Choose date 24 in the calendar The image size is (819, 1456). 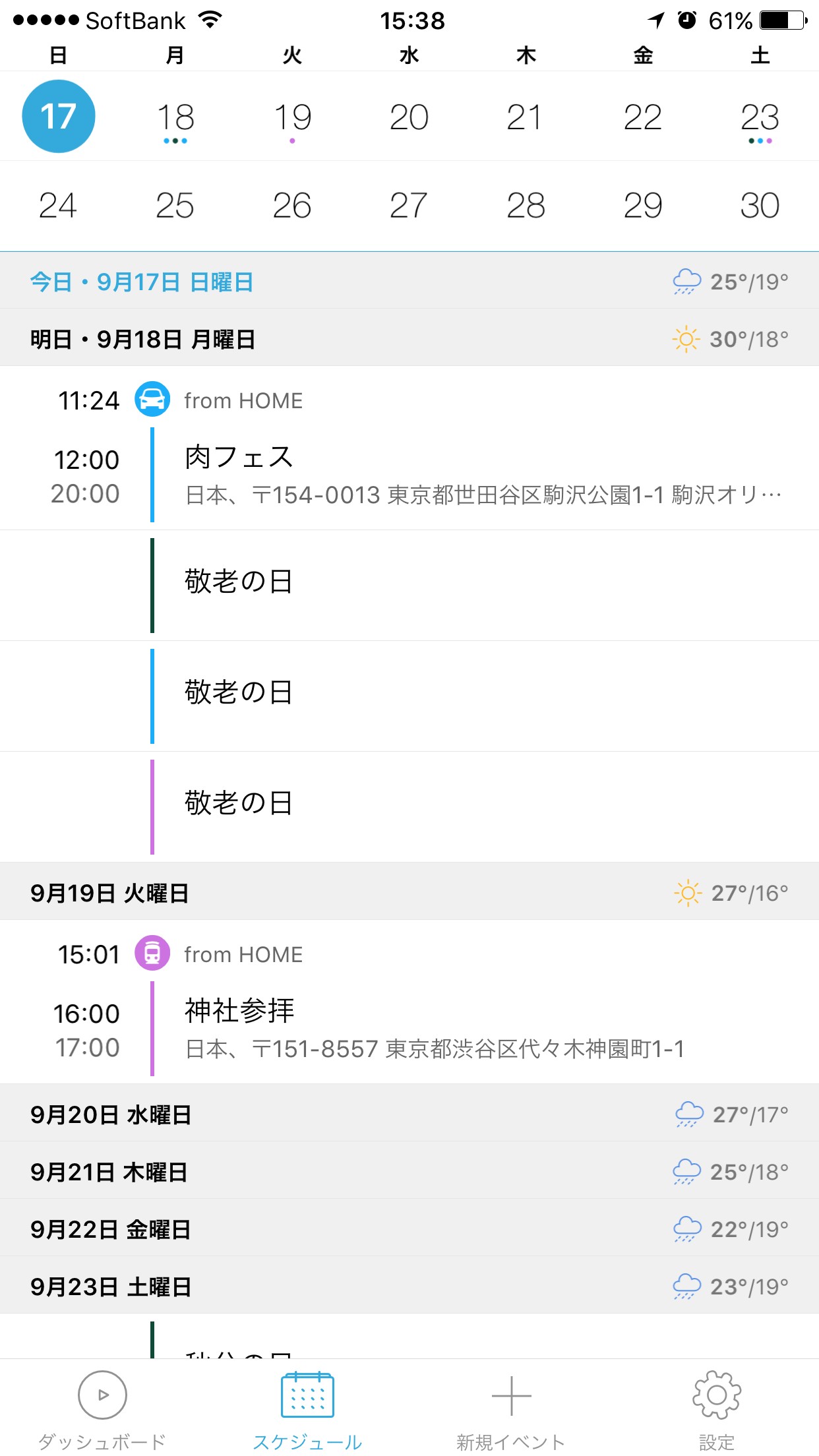pos(58,206)
